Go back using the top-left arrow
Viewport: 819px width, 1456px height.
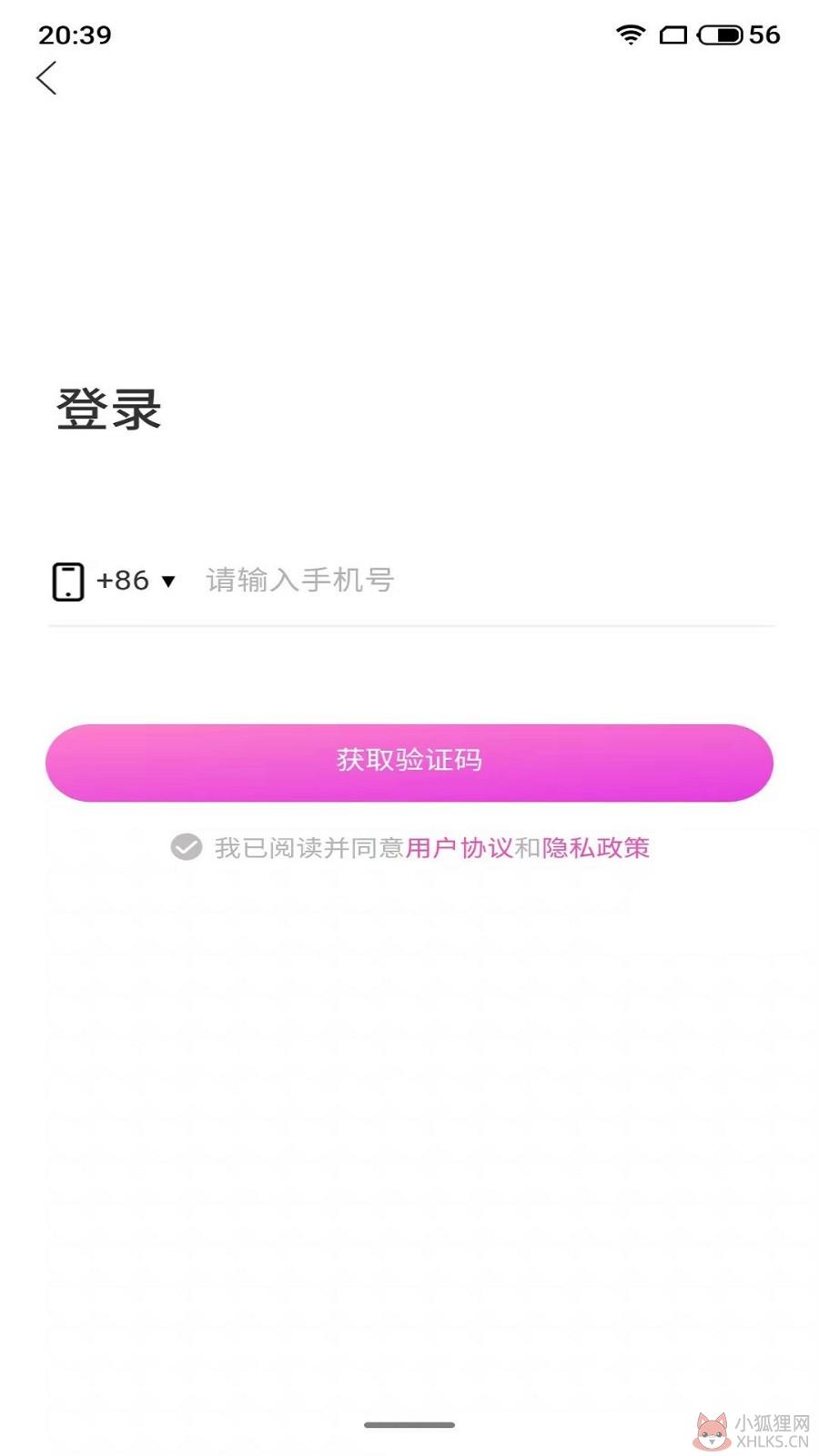click(46, 78)
